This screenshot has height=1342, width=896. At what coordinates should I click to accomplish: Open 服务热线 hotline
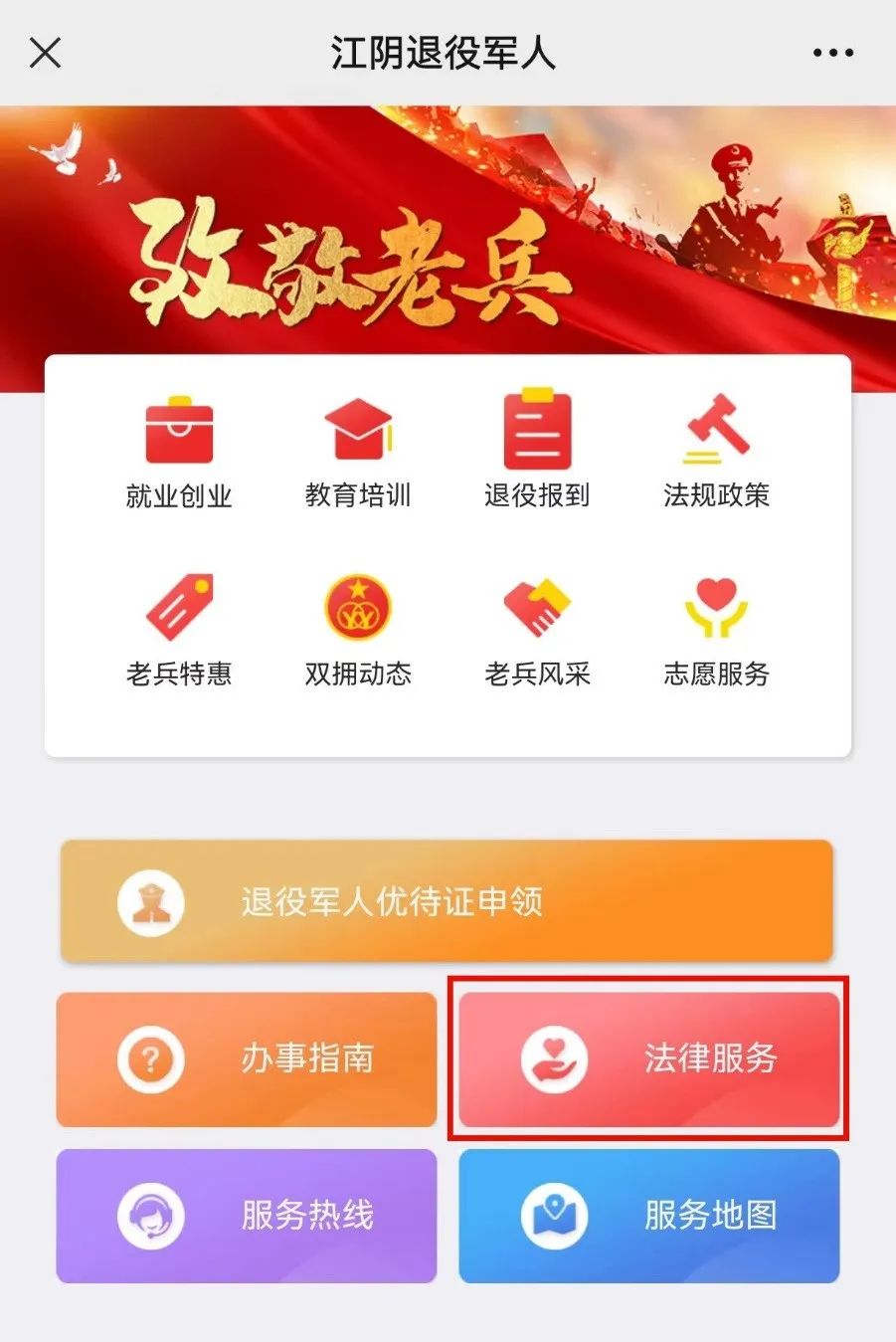pos(247,1216)
